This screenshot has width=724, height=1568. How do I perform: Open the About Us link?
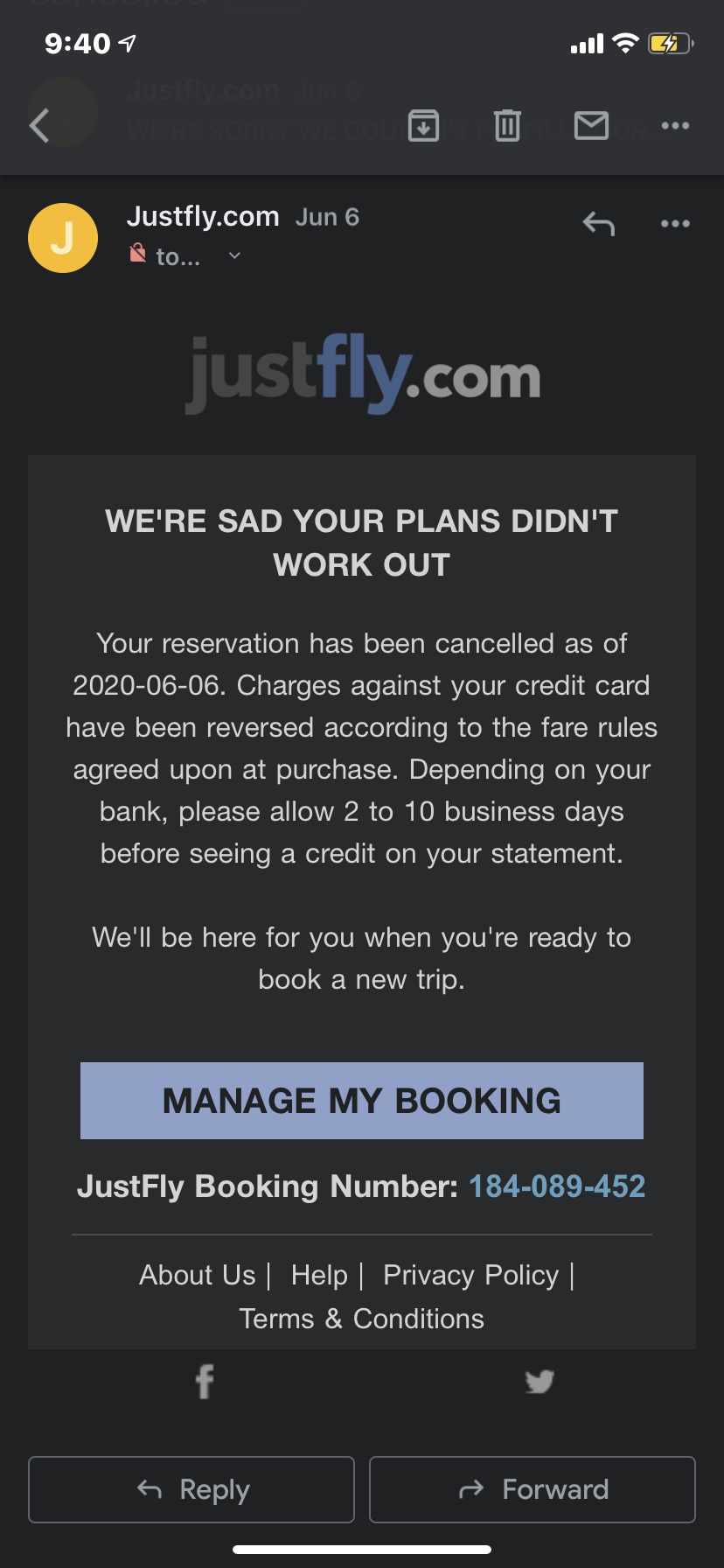point(198,1275)
